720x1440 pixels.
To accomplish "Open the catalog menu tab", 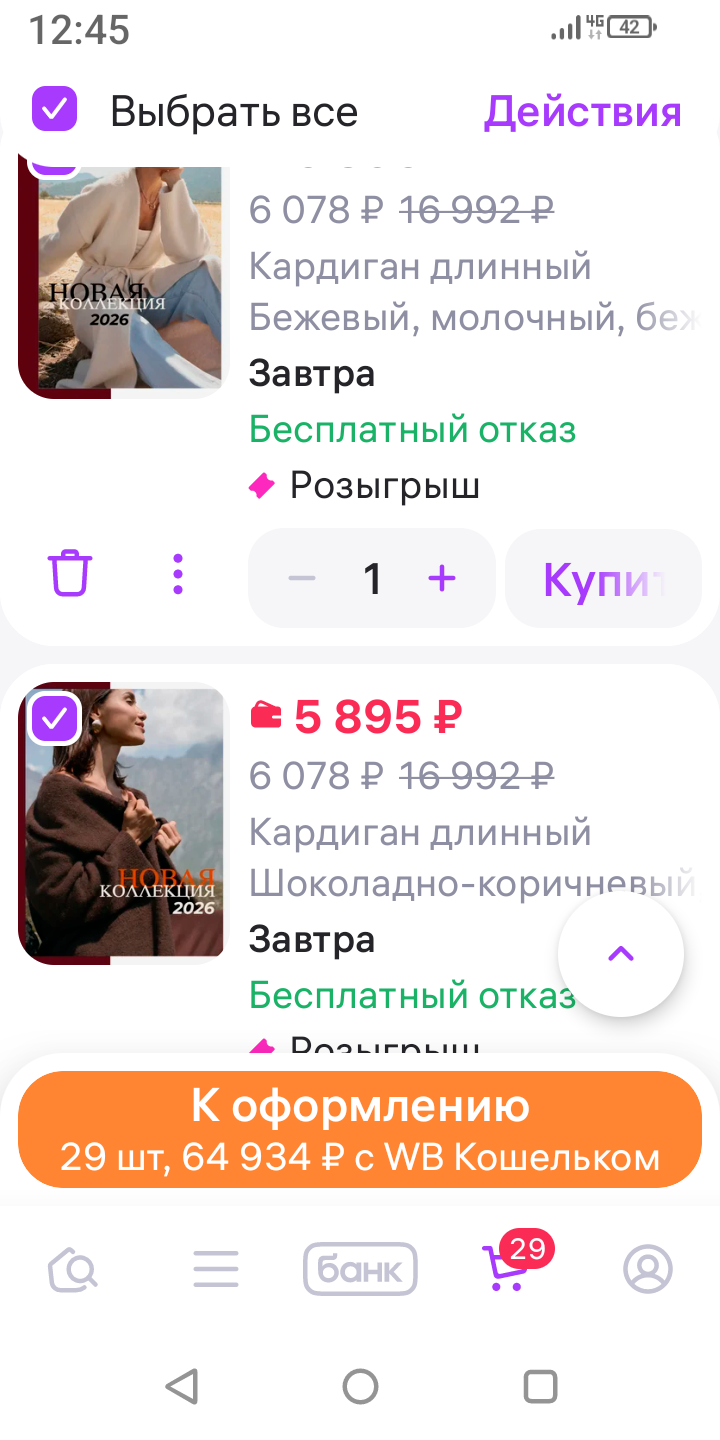I will pos(216,1270).
